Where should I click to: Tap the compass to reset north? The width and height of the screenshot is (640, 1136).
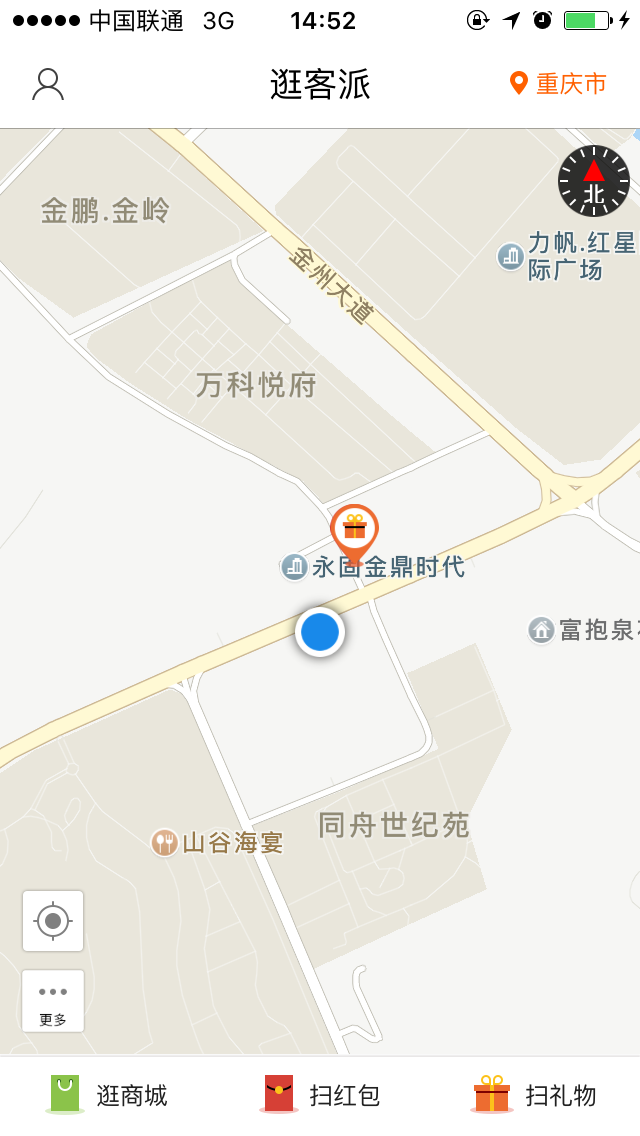click(x=593, y=181)
